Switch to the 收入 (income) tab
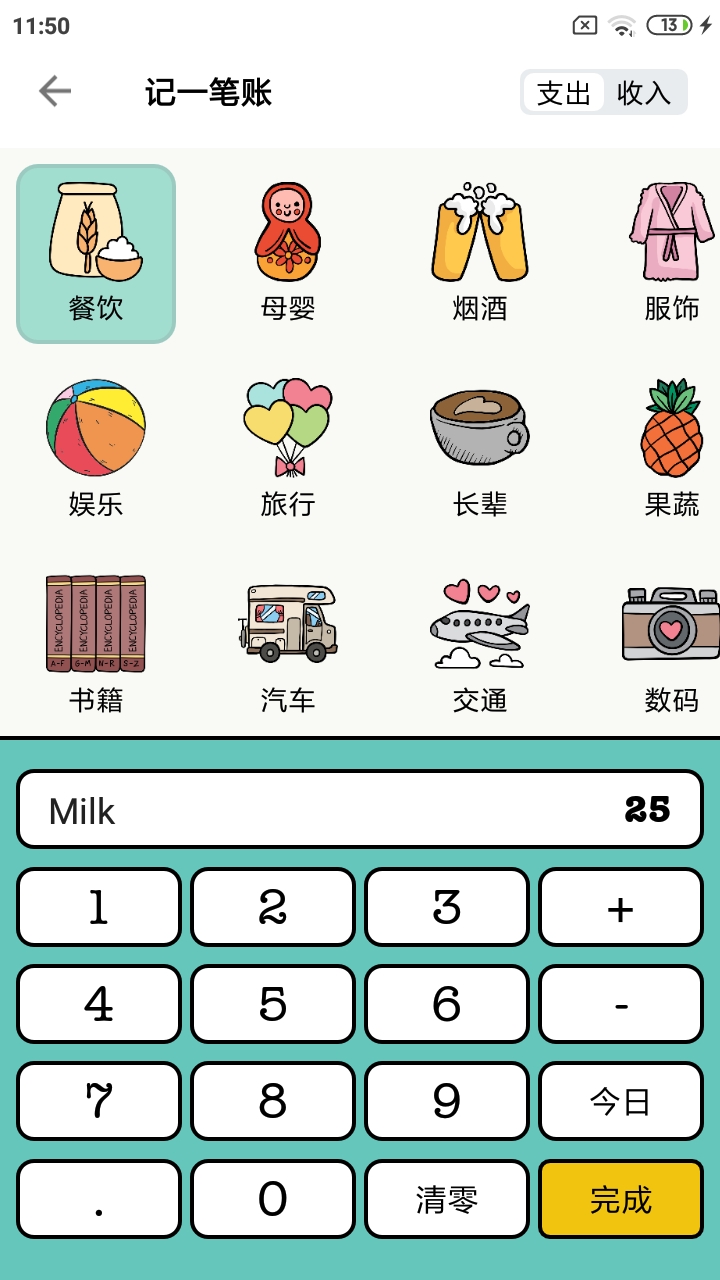 pyautogui.click(x=645, y=91)
